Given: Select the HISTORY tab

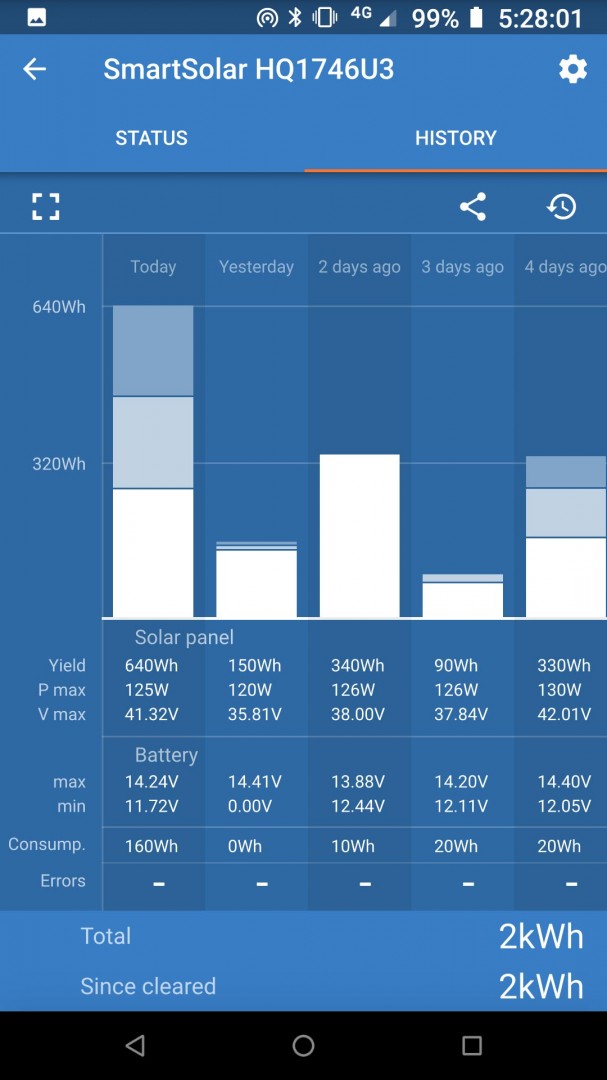Looking at the screenshot, I should point(455,138).
